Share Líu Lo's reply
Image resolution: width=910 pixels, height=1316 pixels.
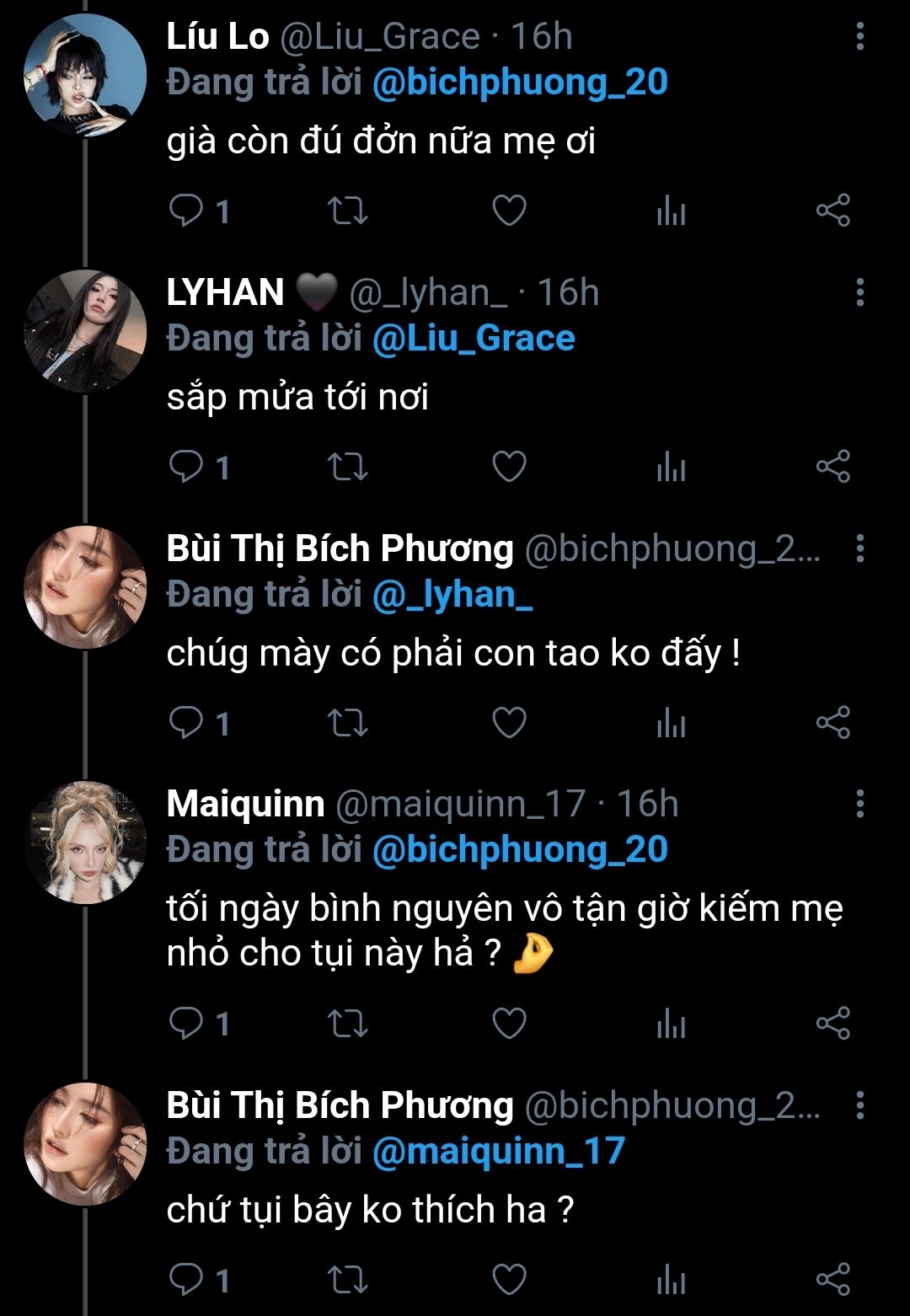(832, 211)
